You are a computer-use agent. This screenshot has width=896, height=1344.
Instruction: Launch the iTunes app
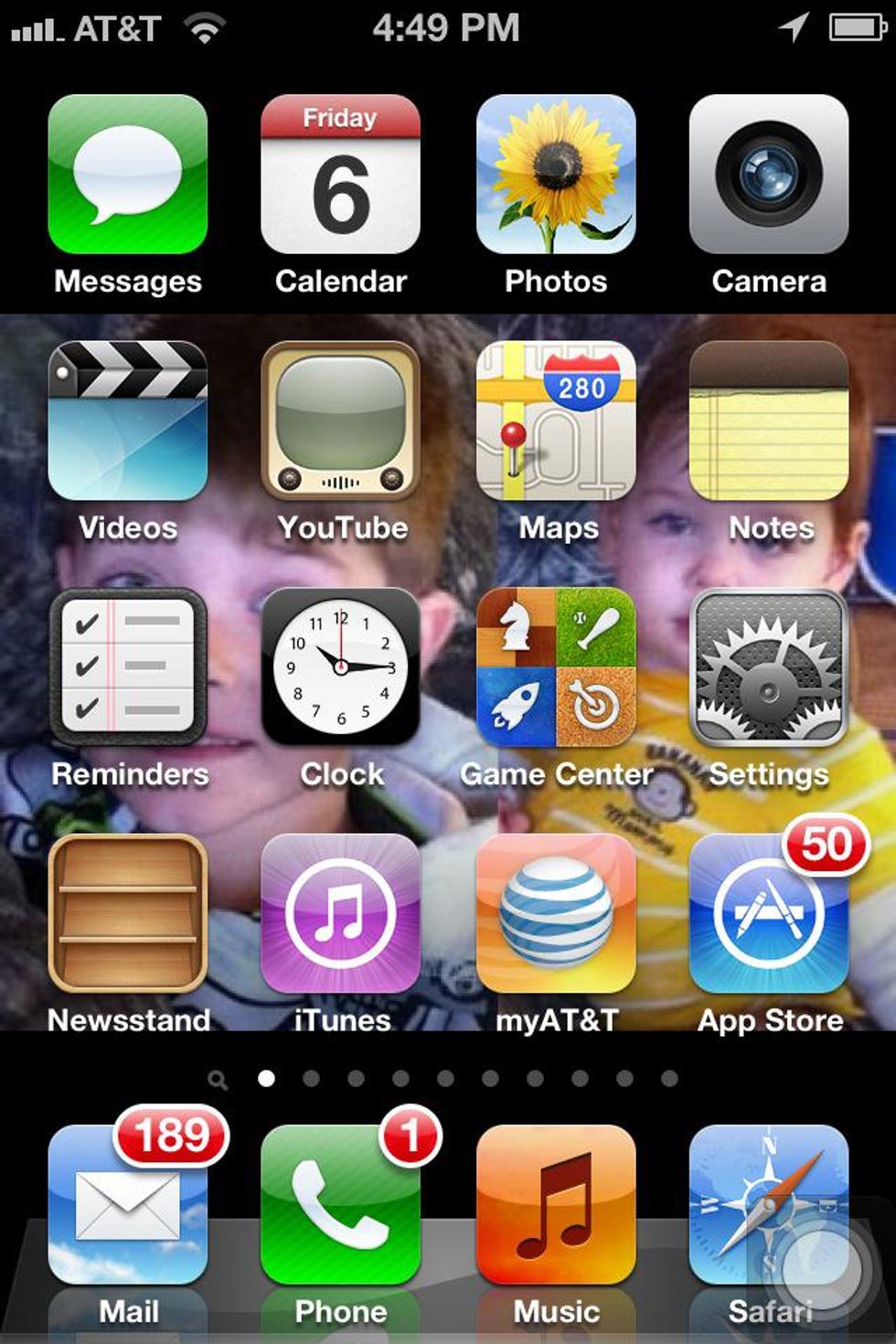[x=340, y=912]
